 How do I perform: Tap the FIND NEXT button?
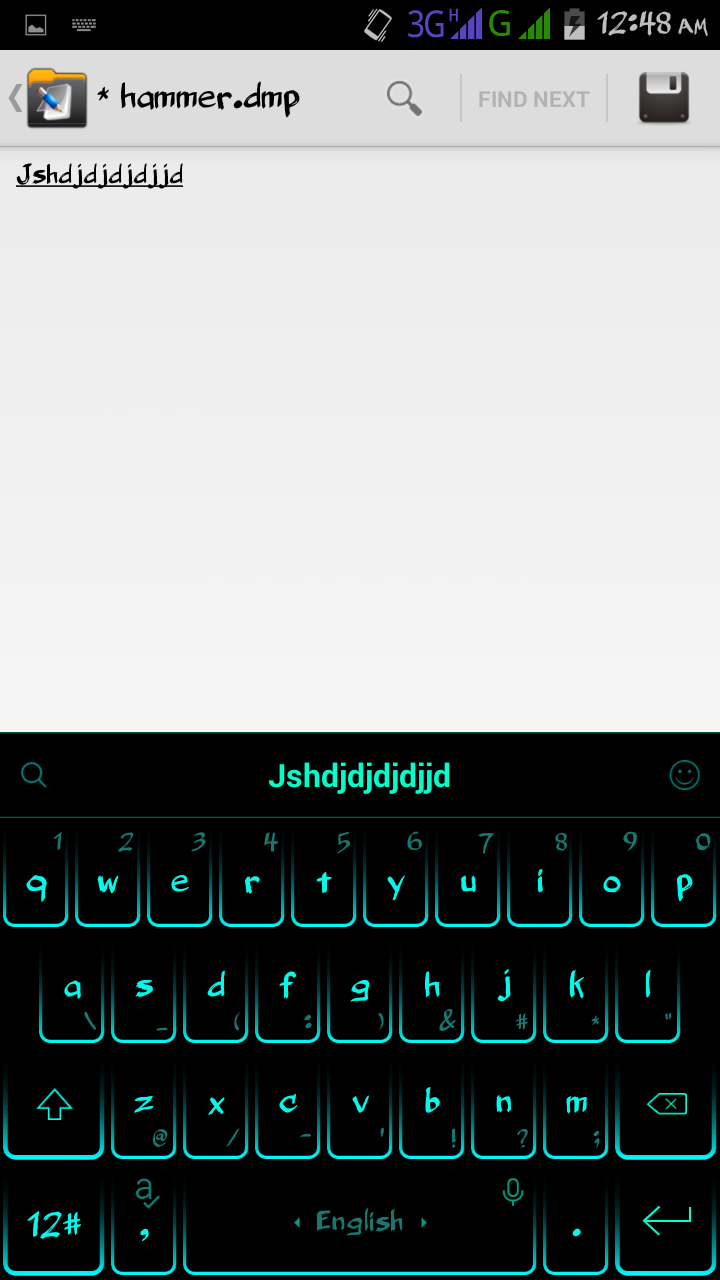533,99
